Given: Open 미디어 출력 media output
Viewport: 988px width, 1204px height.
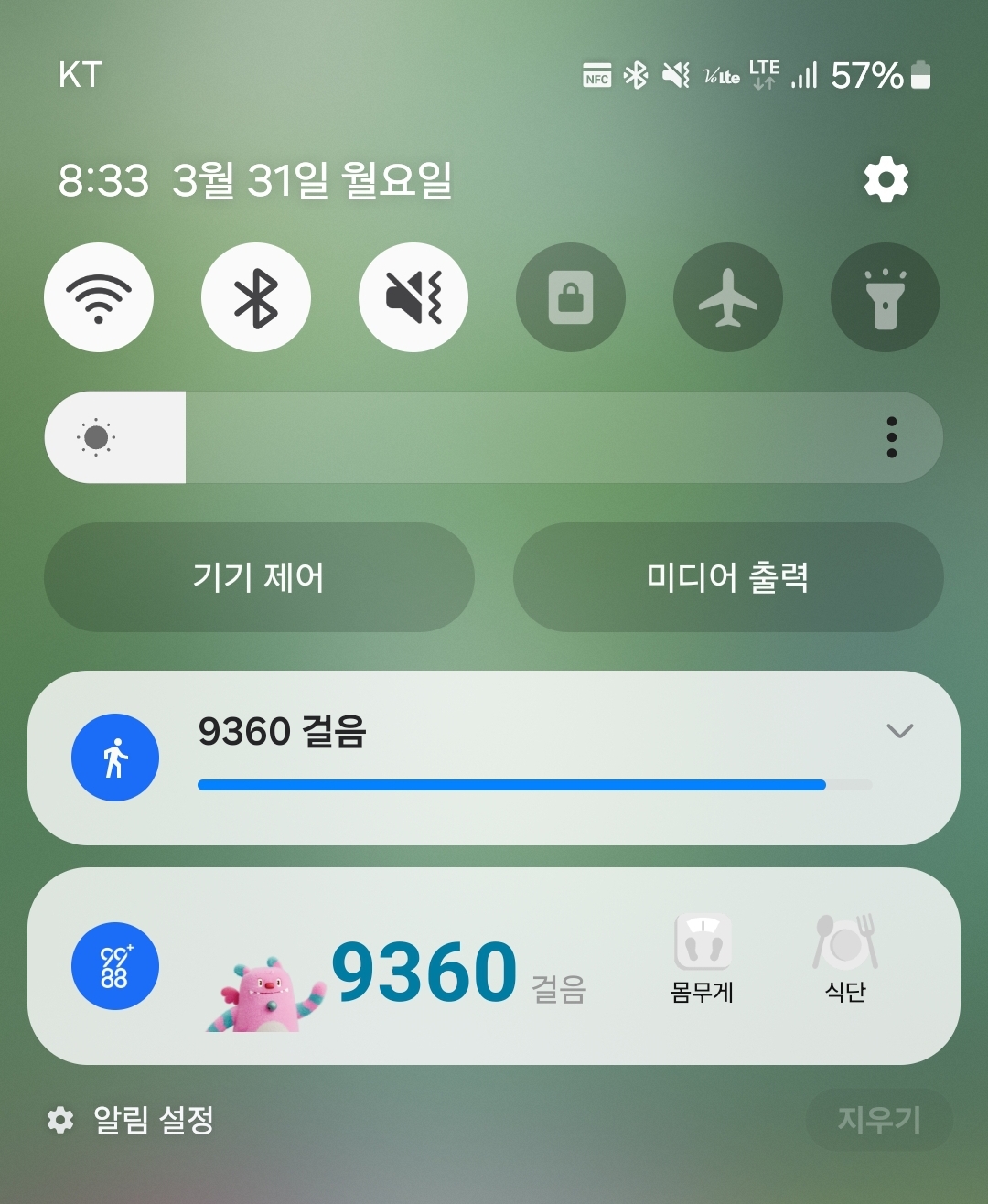Looking at the screenshot, I should [728, 577].
